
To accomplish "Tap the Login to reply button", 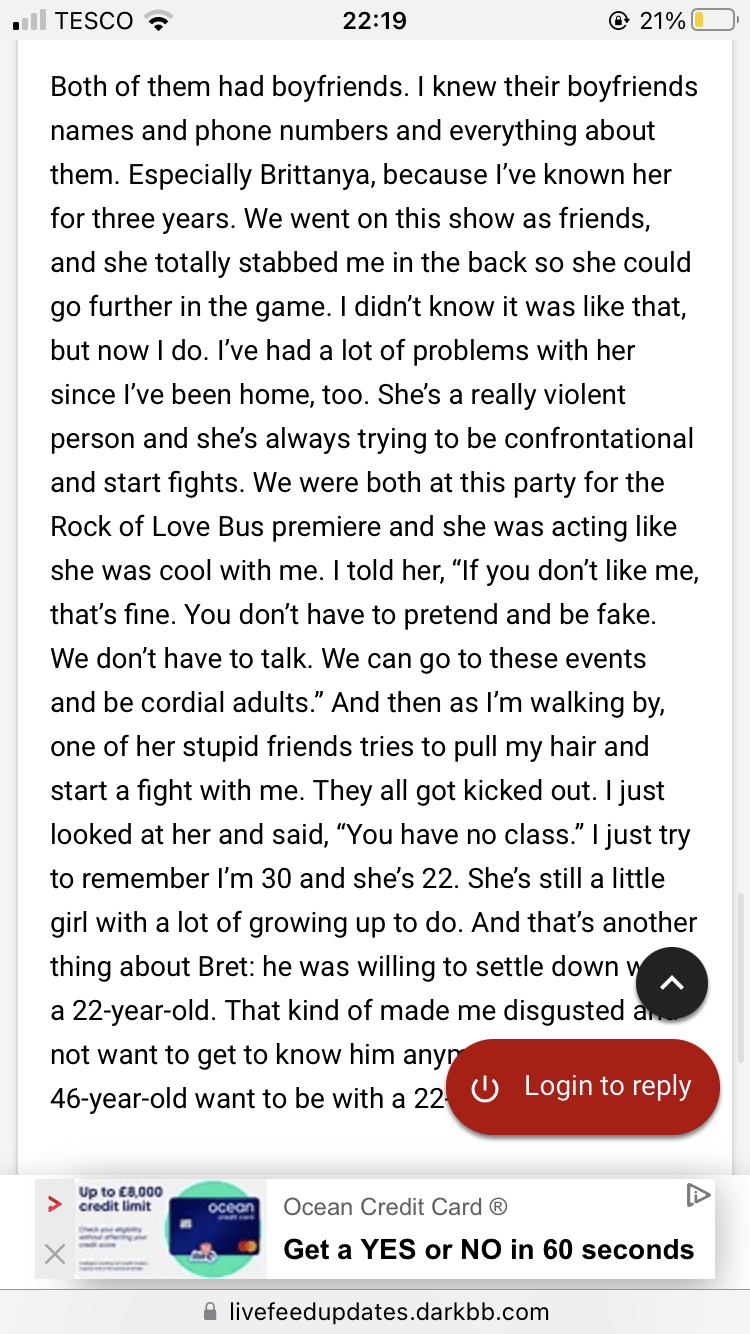I will click(583, 1087).
